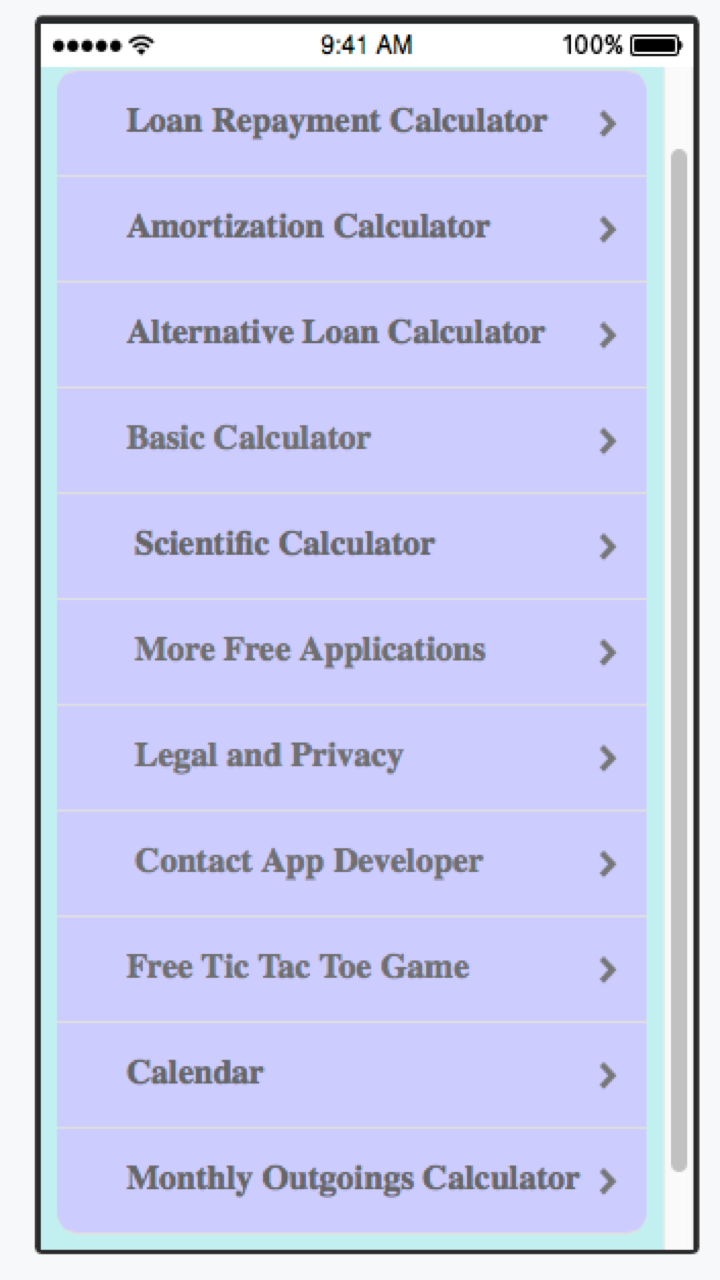
Task: Open the Monthly Outgoings Calculator
Action: coord(353,1180)
